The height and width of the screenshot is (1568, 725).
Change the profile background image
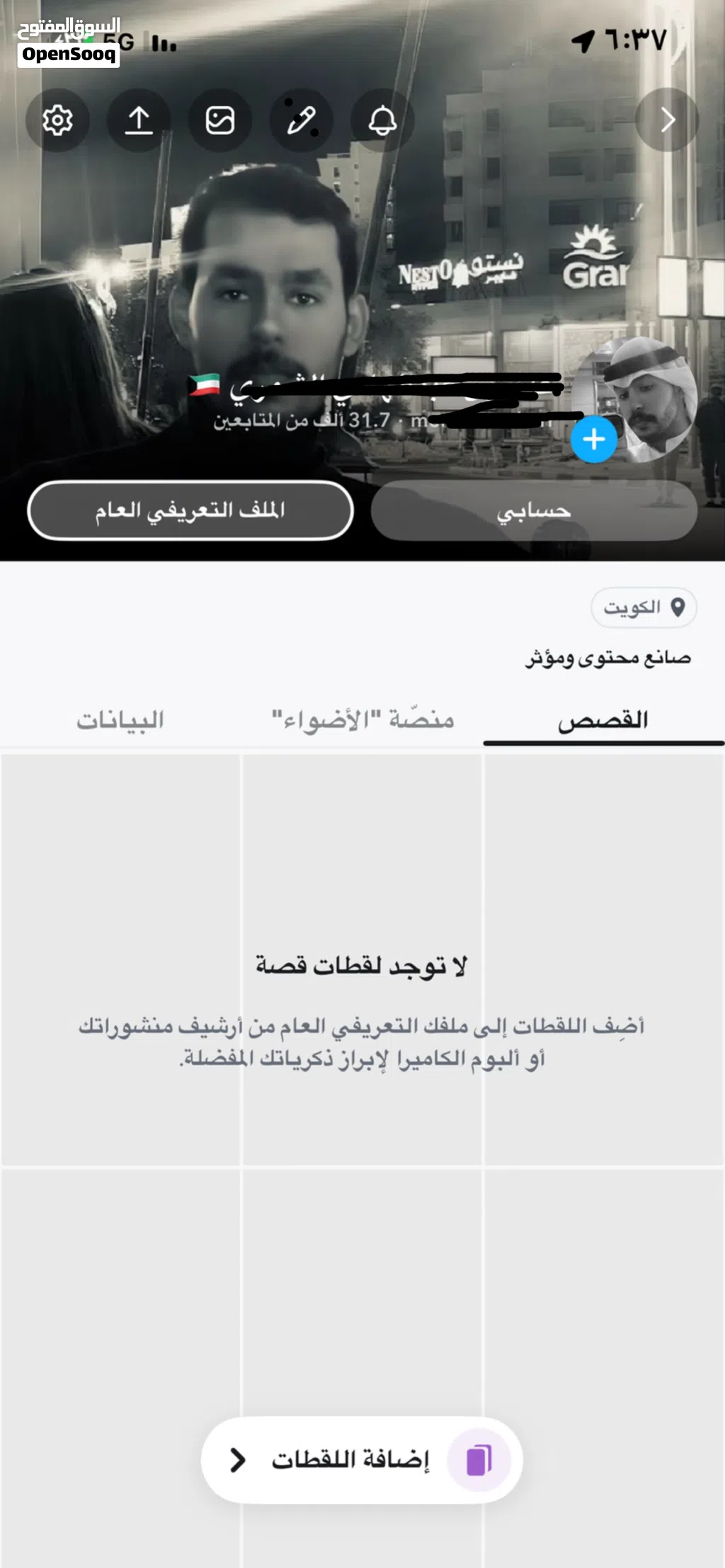220,120
